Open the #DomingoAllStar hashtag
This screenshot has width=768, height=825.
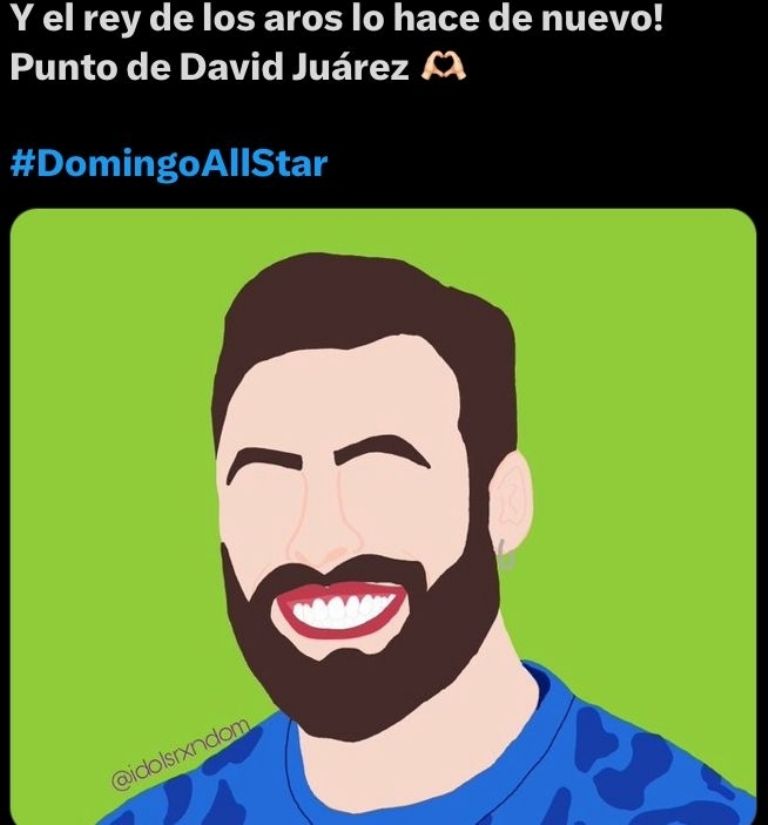169,162
